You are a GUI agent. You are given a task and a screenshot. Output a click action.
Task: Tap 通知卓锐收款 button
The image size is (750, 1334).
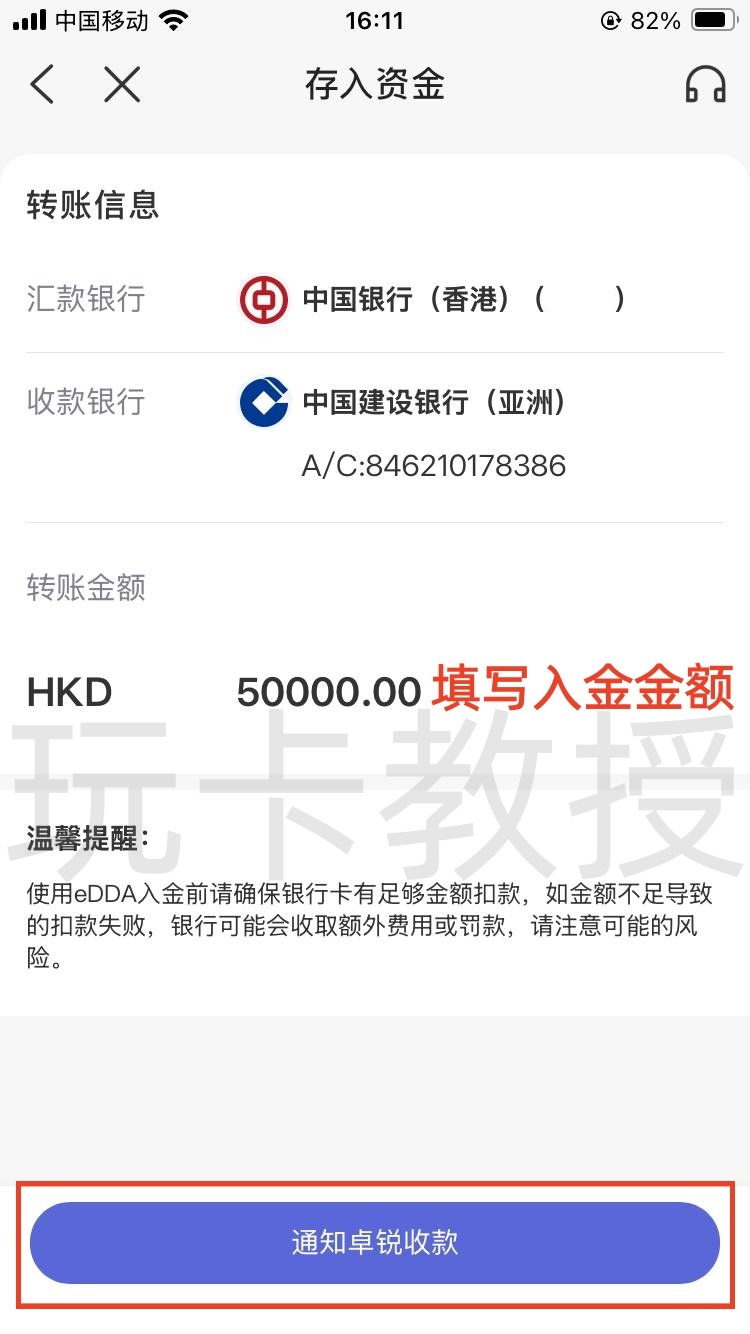[x=375, y=1242]
